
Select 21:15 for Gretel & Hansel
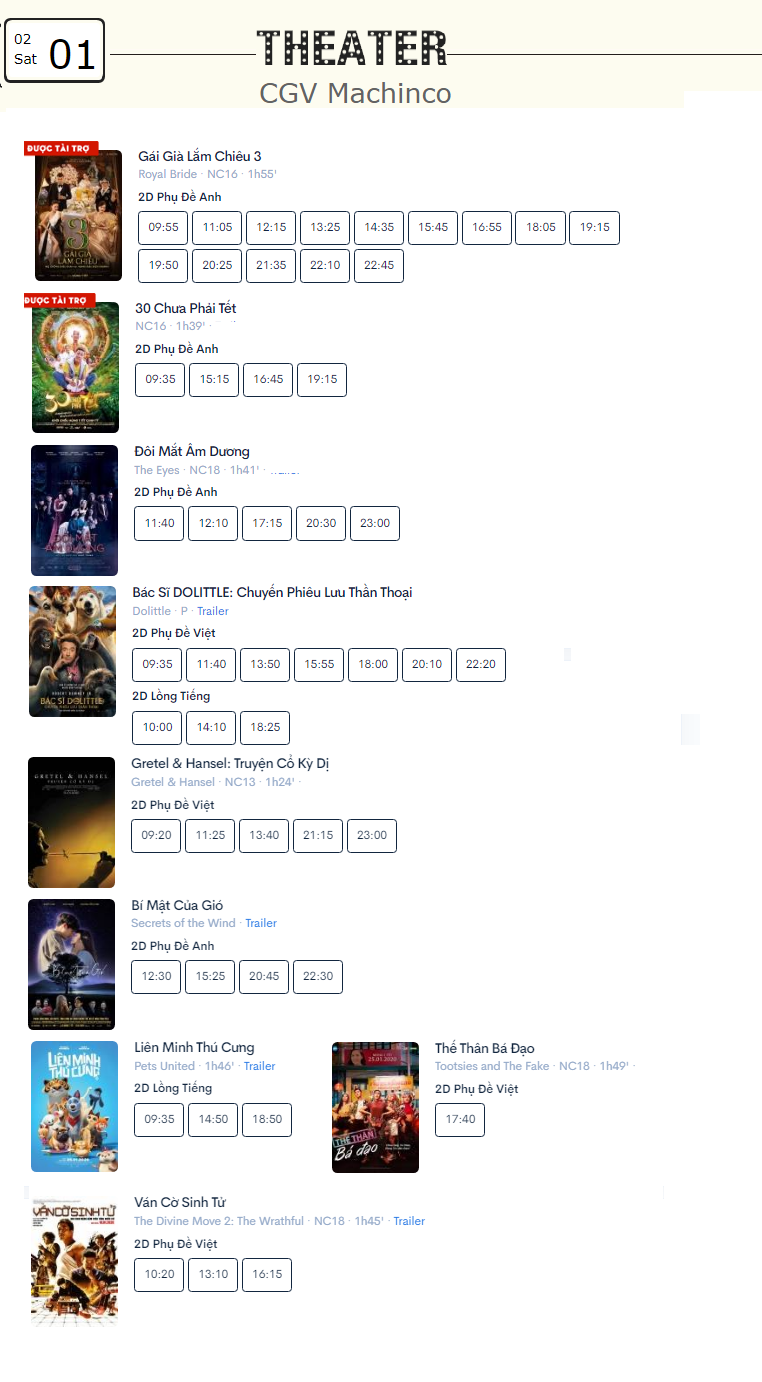coord(318,836)
